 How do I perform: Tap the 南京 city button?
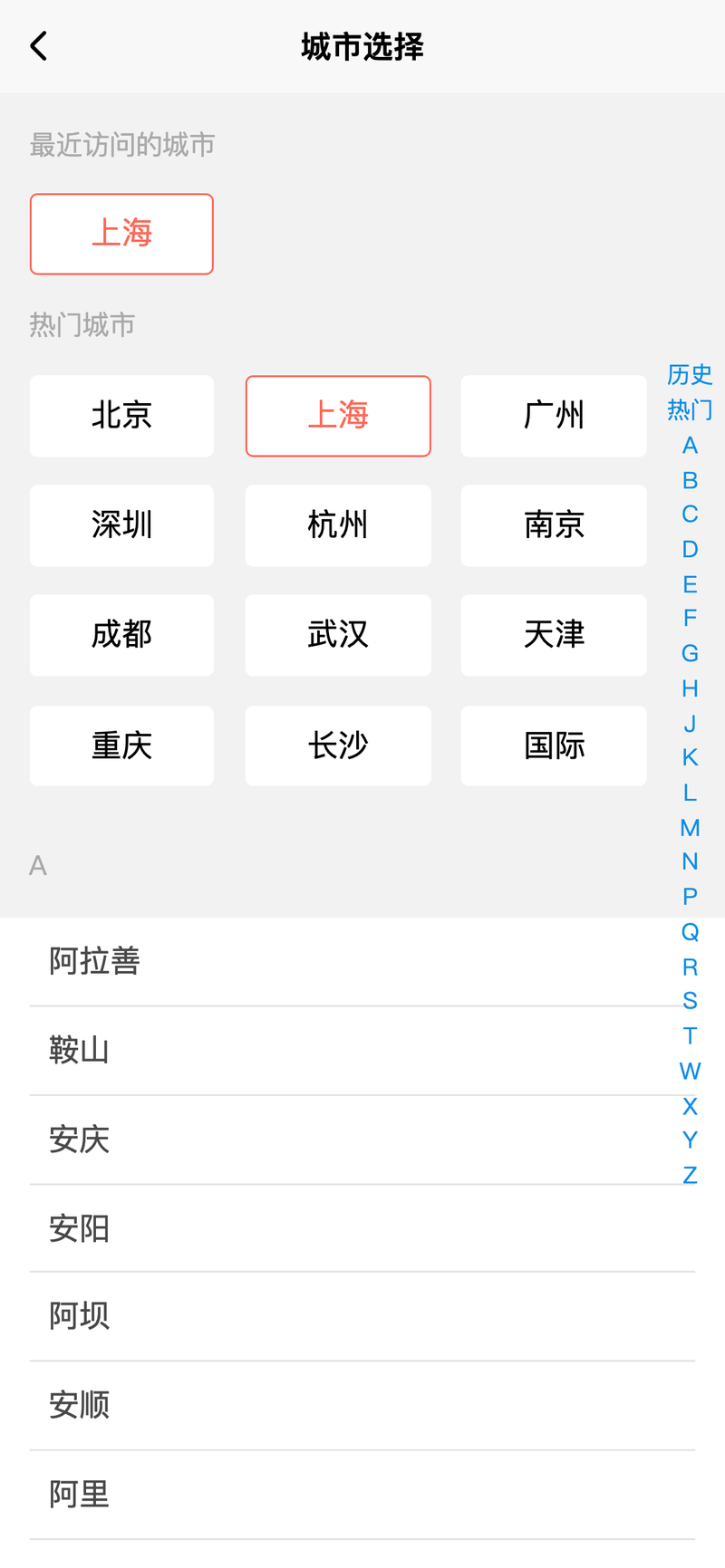pos(554,525)
